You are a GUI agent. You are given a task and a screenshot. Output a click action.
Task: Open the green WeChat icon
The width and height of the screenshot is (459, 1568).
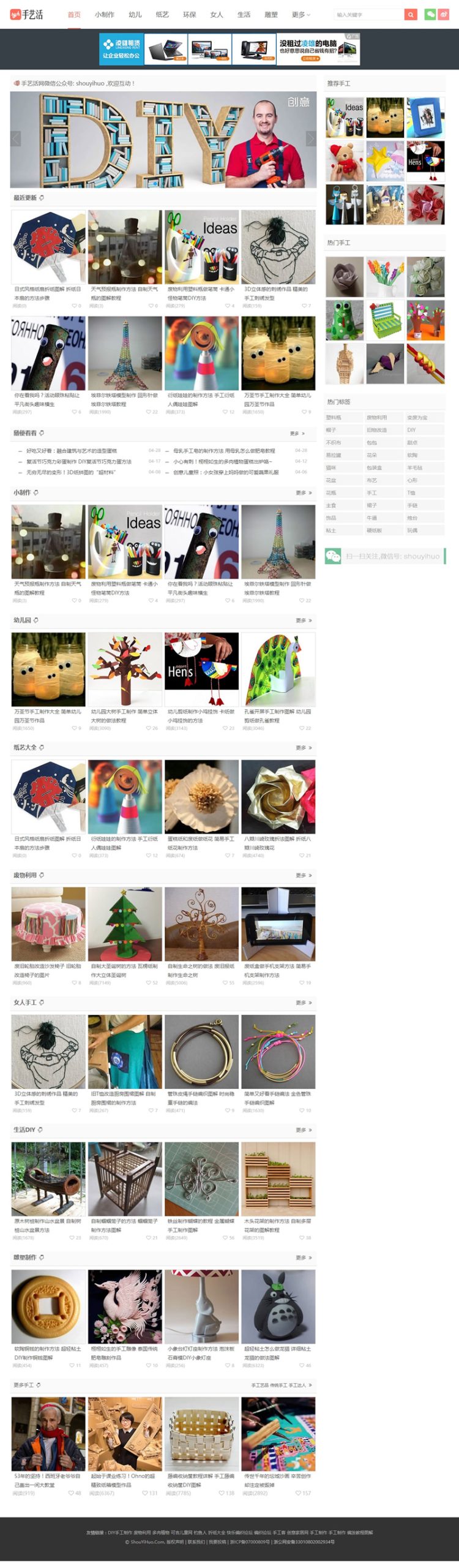pos(430,14)
